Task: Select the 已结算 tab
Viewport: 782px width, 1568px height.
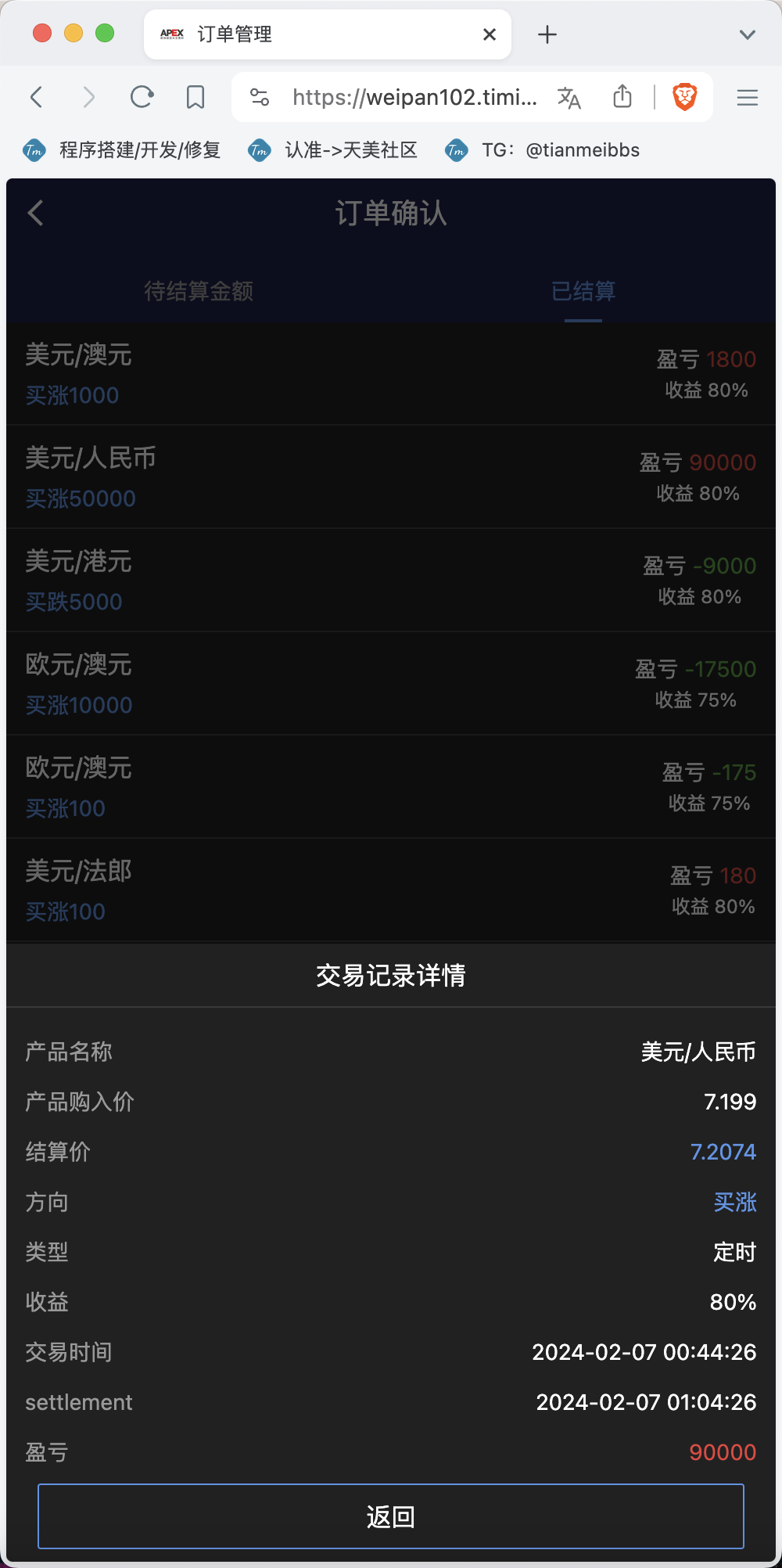Action: pos(583,291)
